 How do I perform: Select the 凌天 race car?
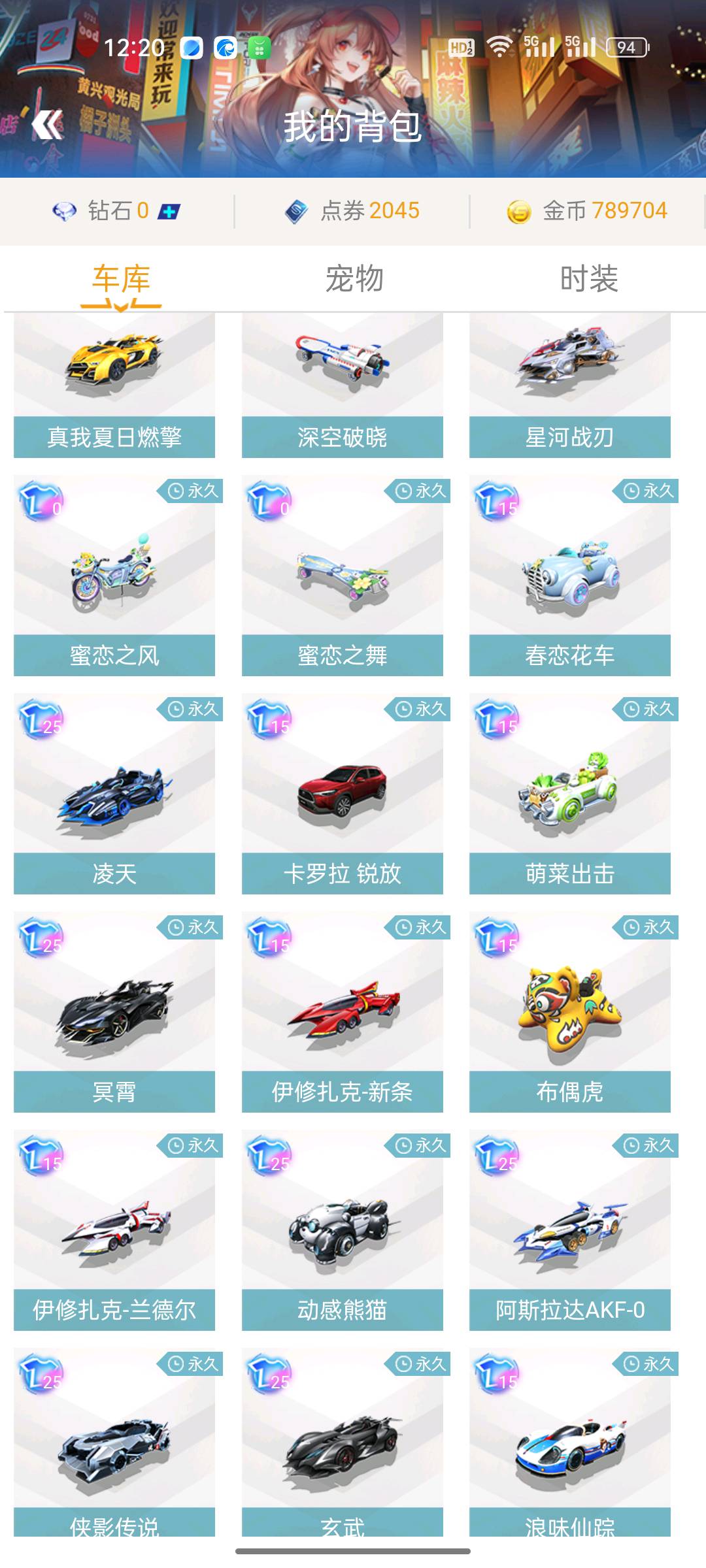pyautogui.click(x=114, y=793)
